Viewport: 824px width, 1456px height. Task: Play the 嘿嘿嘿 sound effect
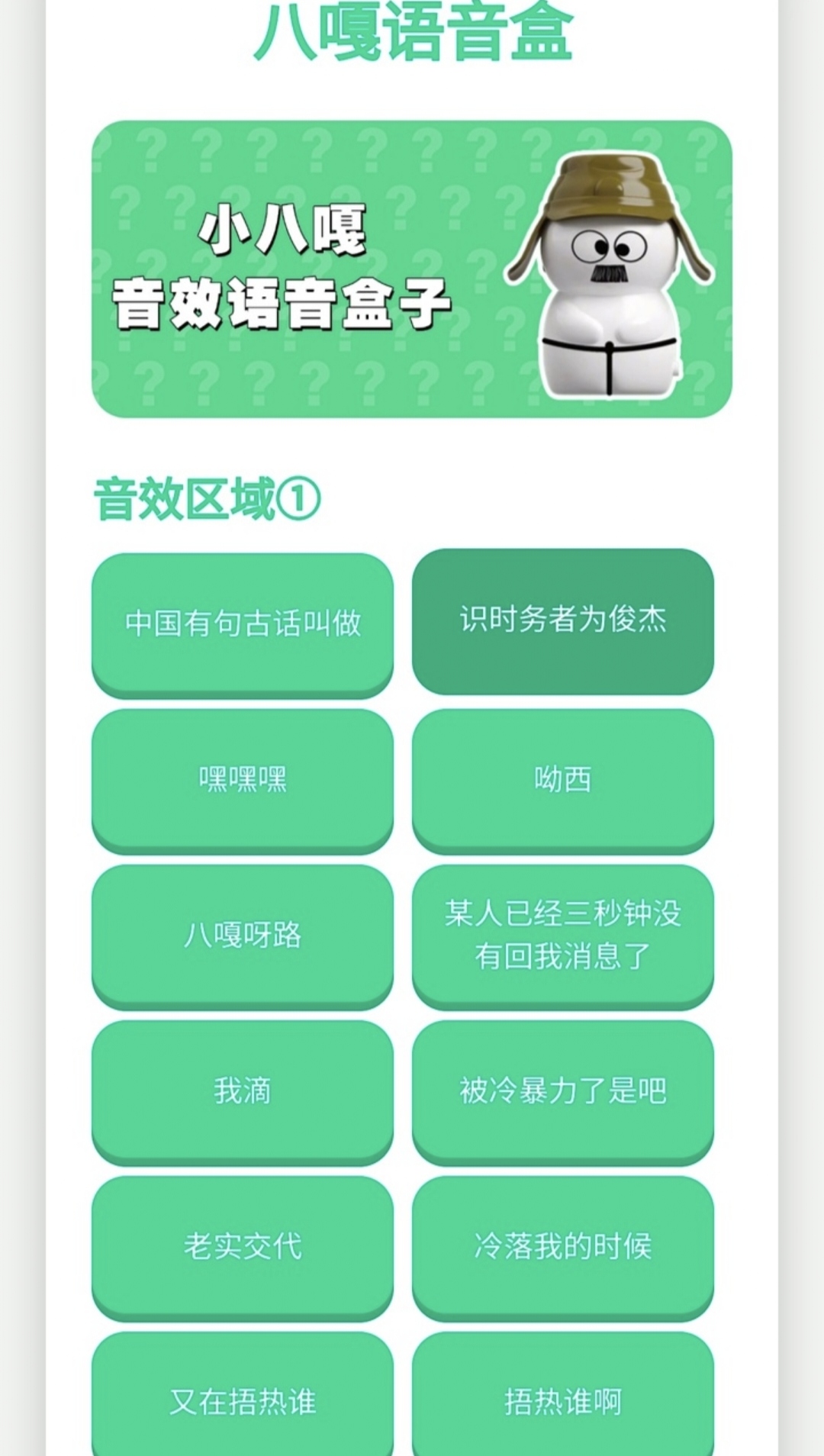pyautogui.click(x=243, y=778)
